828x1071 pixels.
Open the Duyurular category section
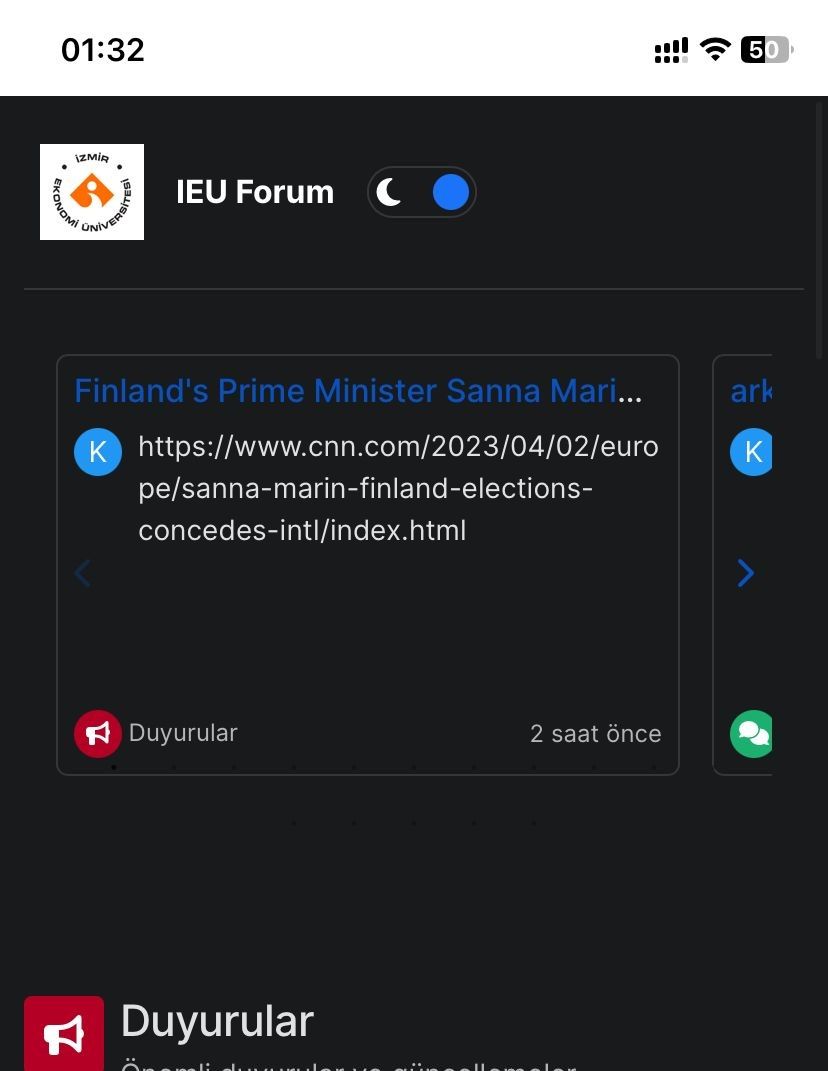(217, 1022)
